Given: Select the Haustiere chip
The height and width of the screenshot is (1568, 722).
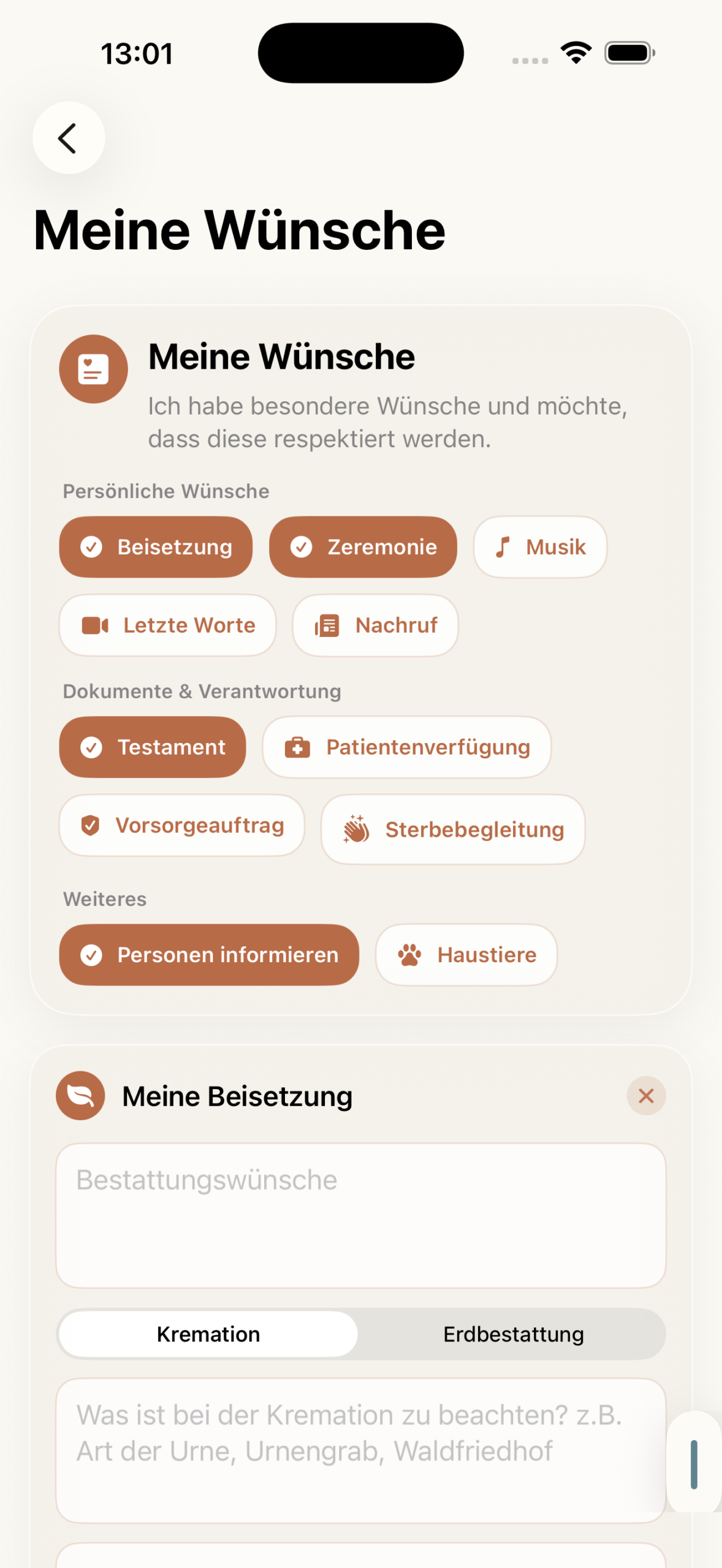Looking at the screenshot, I should (466, 955).
